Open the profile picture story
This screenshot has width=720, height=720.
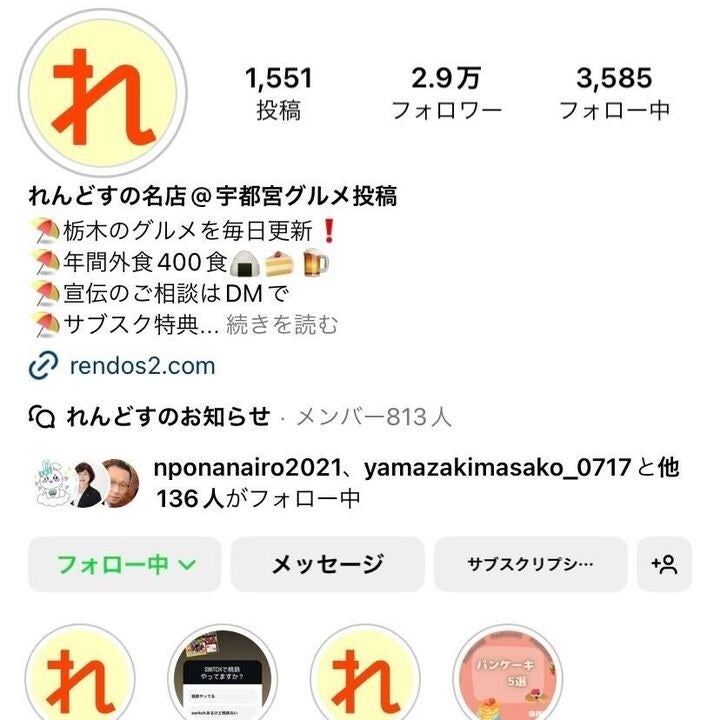pyautogui.click(x=103, y=93)
